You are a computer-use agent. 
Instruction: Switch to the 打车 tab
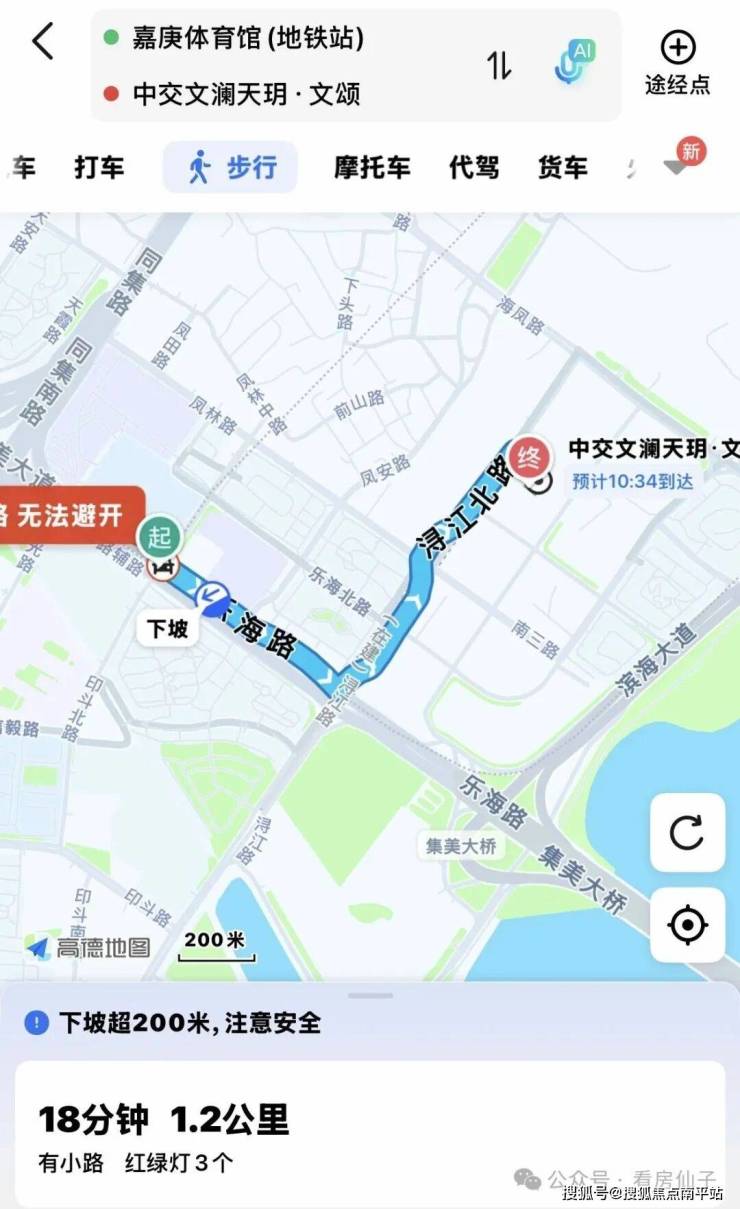tap(99, 167)
